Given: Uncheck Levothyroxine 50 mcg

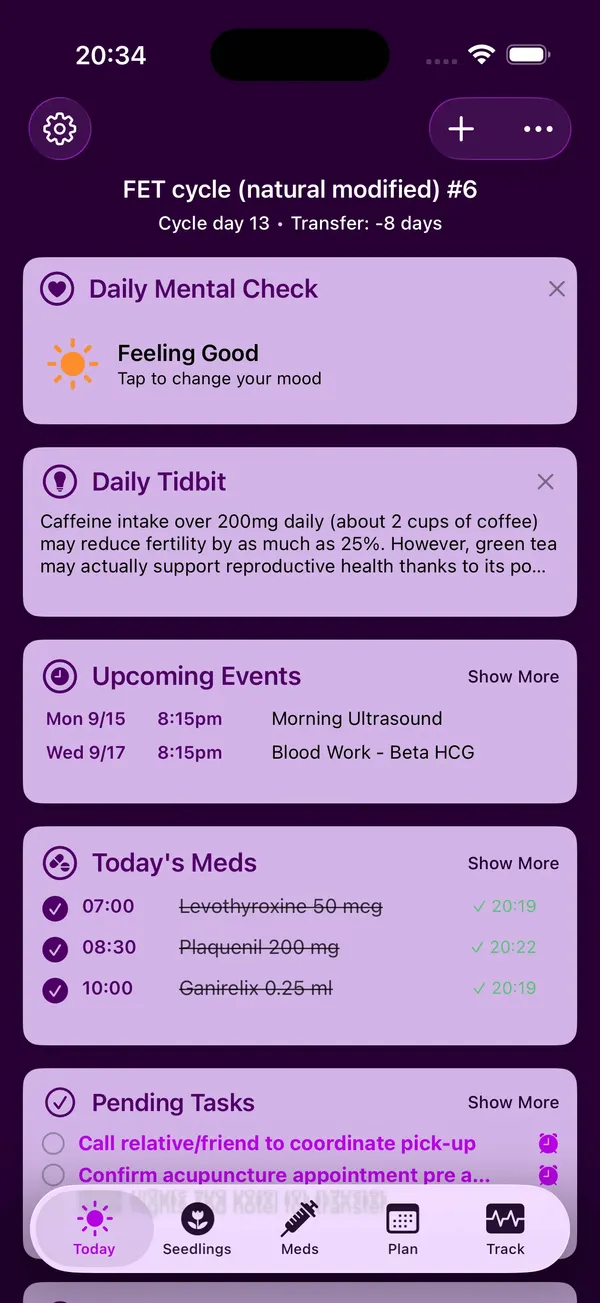Looking at the screenshot, I should tap(55, 908).
